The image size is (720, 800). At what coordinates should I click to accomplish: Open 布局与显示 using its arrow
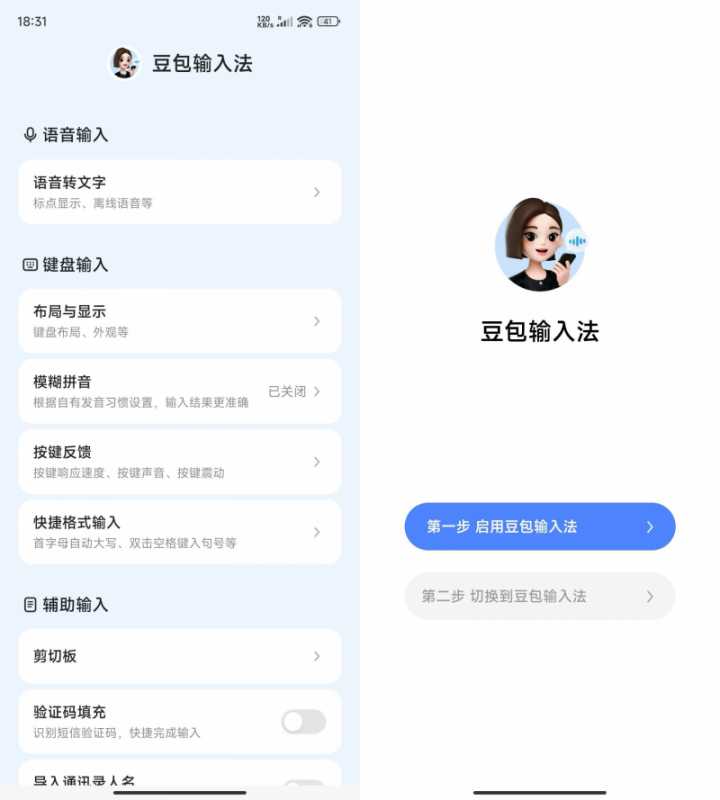point(318,321)
